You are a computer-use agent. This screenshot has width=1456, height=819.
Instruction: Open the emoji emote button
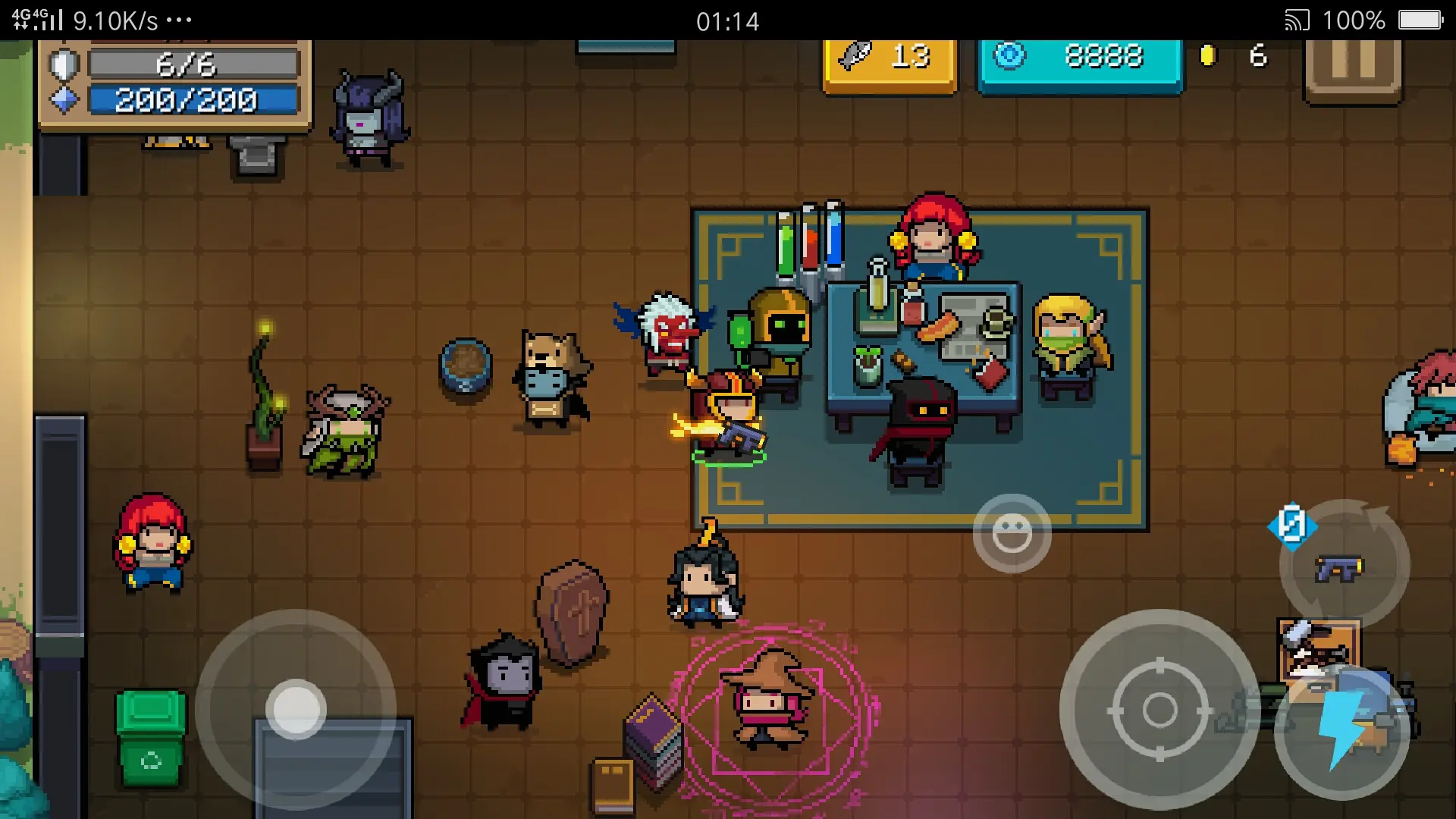1012,533
